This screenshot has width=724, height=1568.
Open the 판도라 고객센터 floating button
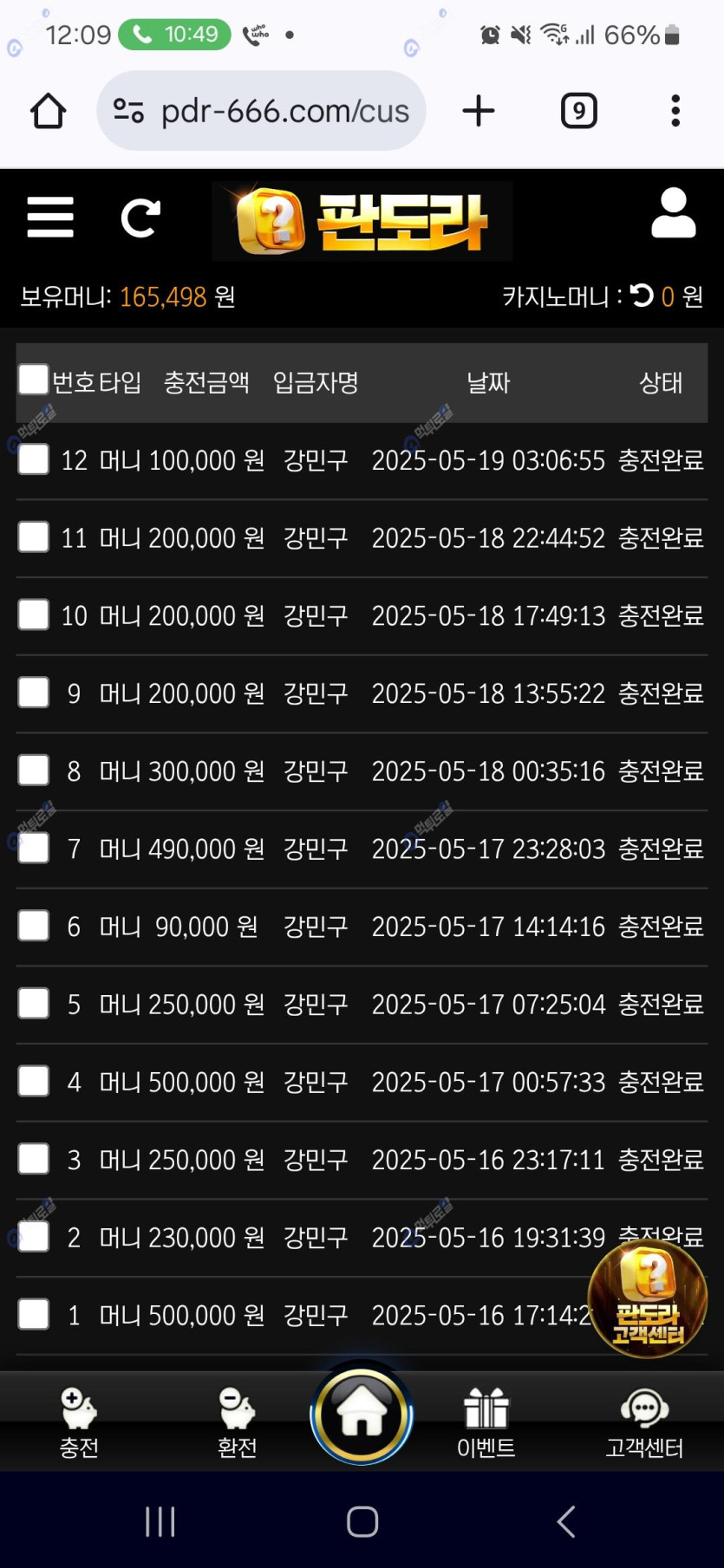tap(648, 1298)
